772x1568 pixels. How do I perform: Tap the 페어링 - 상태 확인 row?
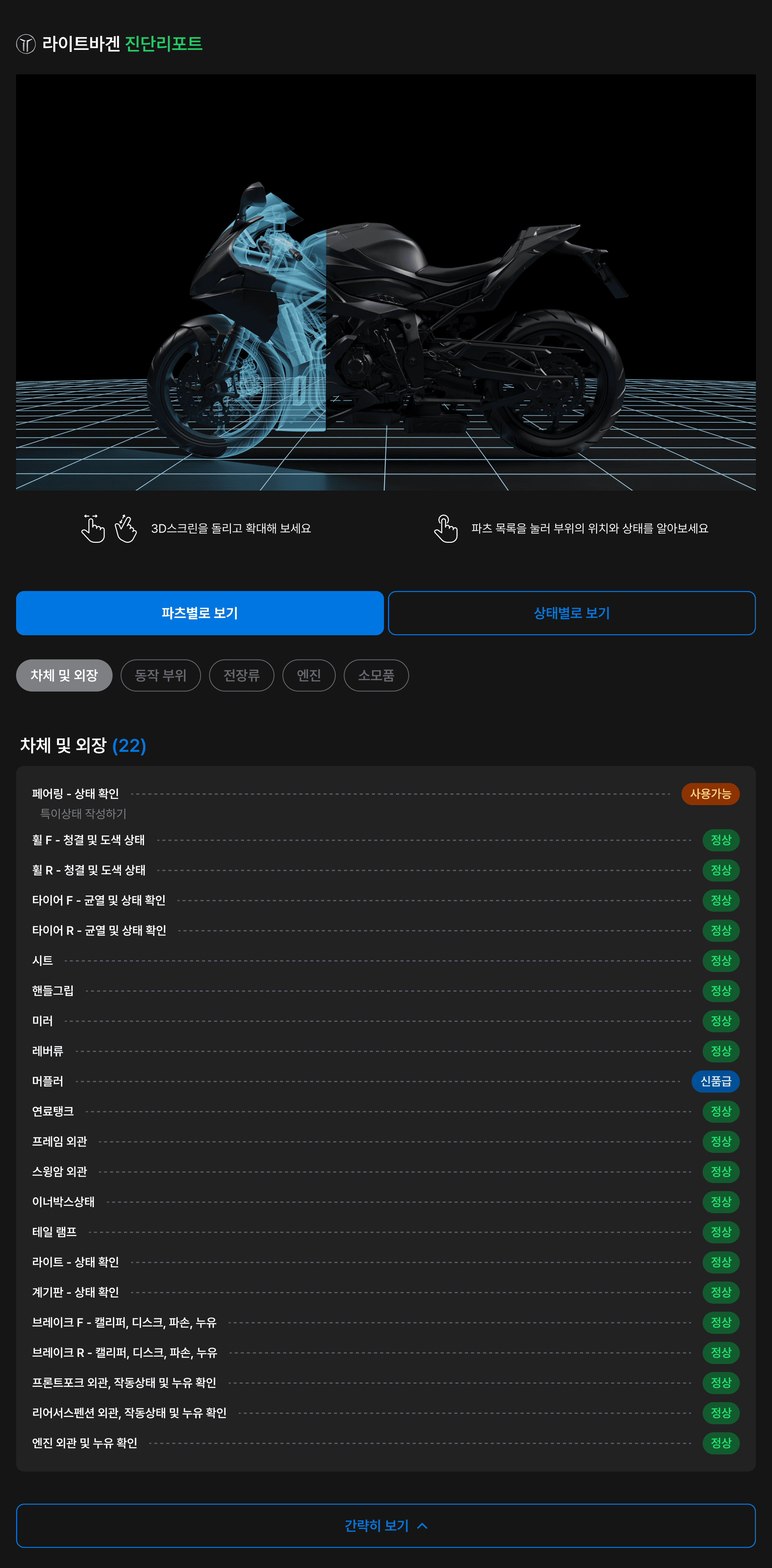tap(75, 794)
